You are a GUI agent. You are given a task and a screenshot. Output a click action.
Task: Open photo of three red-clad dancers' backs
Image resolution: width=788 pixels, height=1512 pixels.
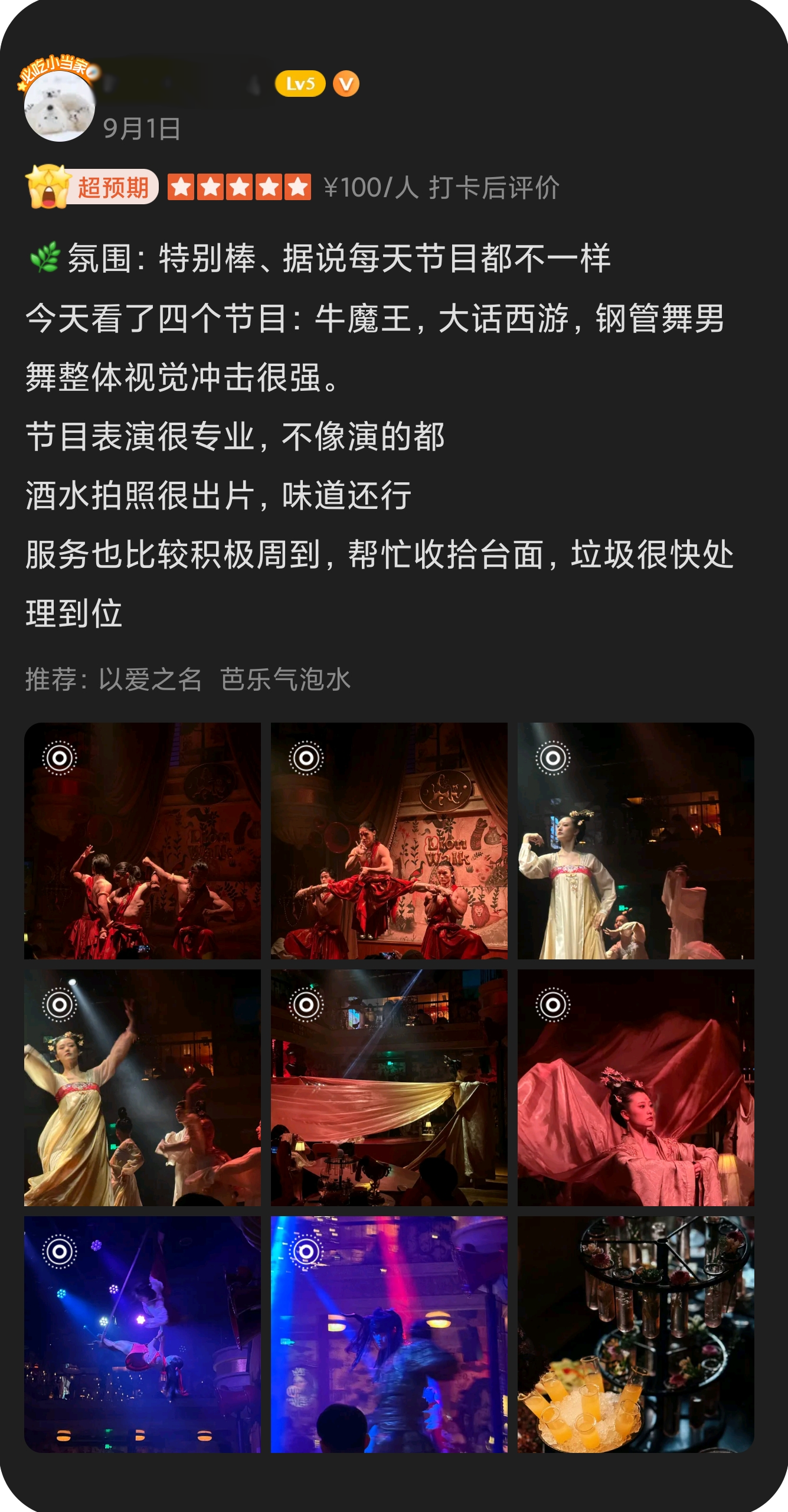[x=142, y=841]
